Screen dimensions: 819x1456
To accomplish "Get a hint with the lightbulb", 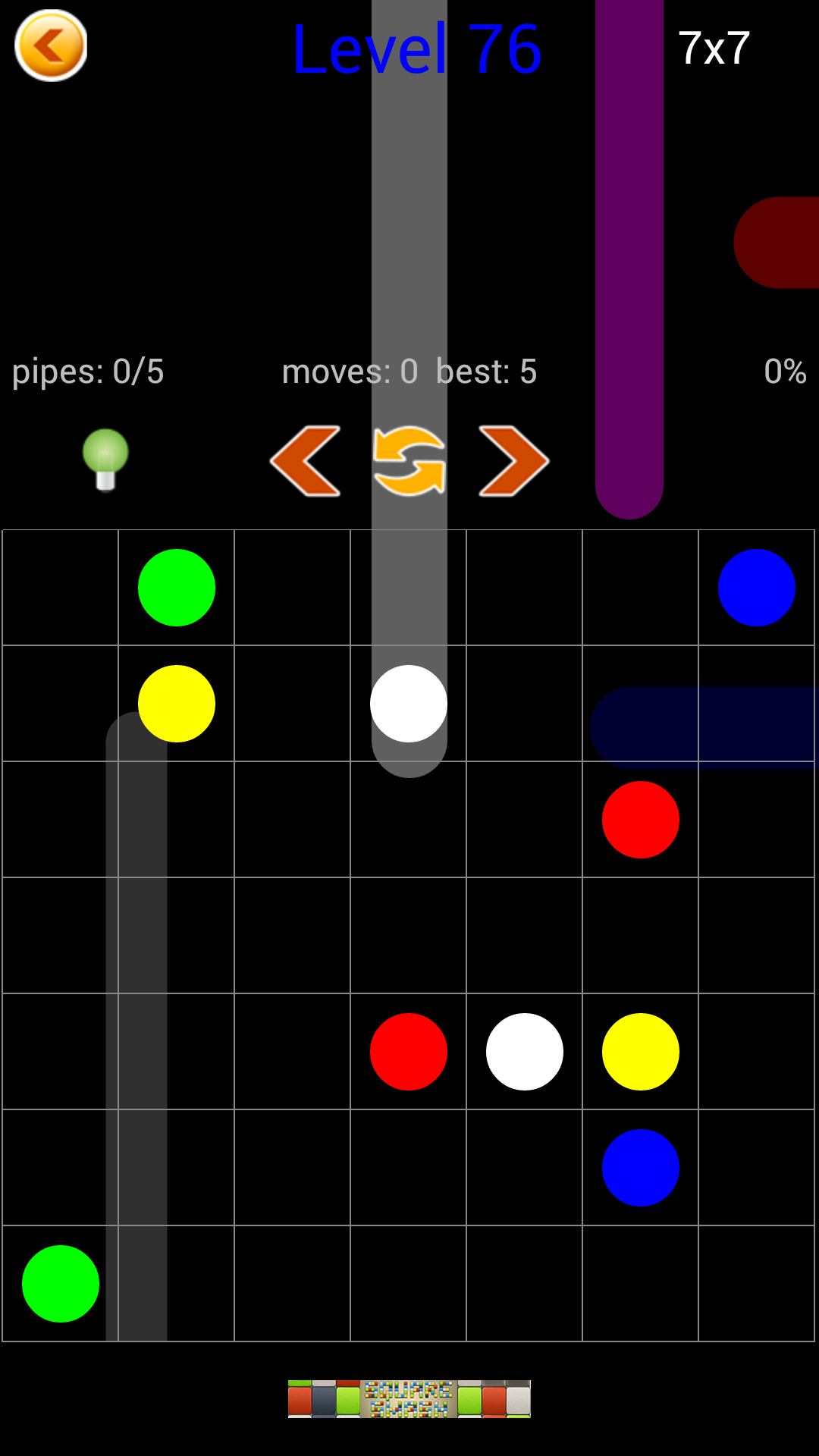I will [105, 460].
